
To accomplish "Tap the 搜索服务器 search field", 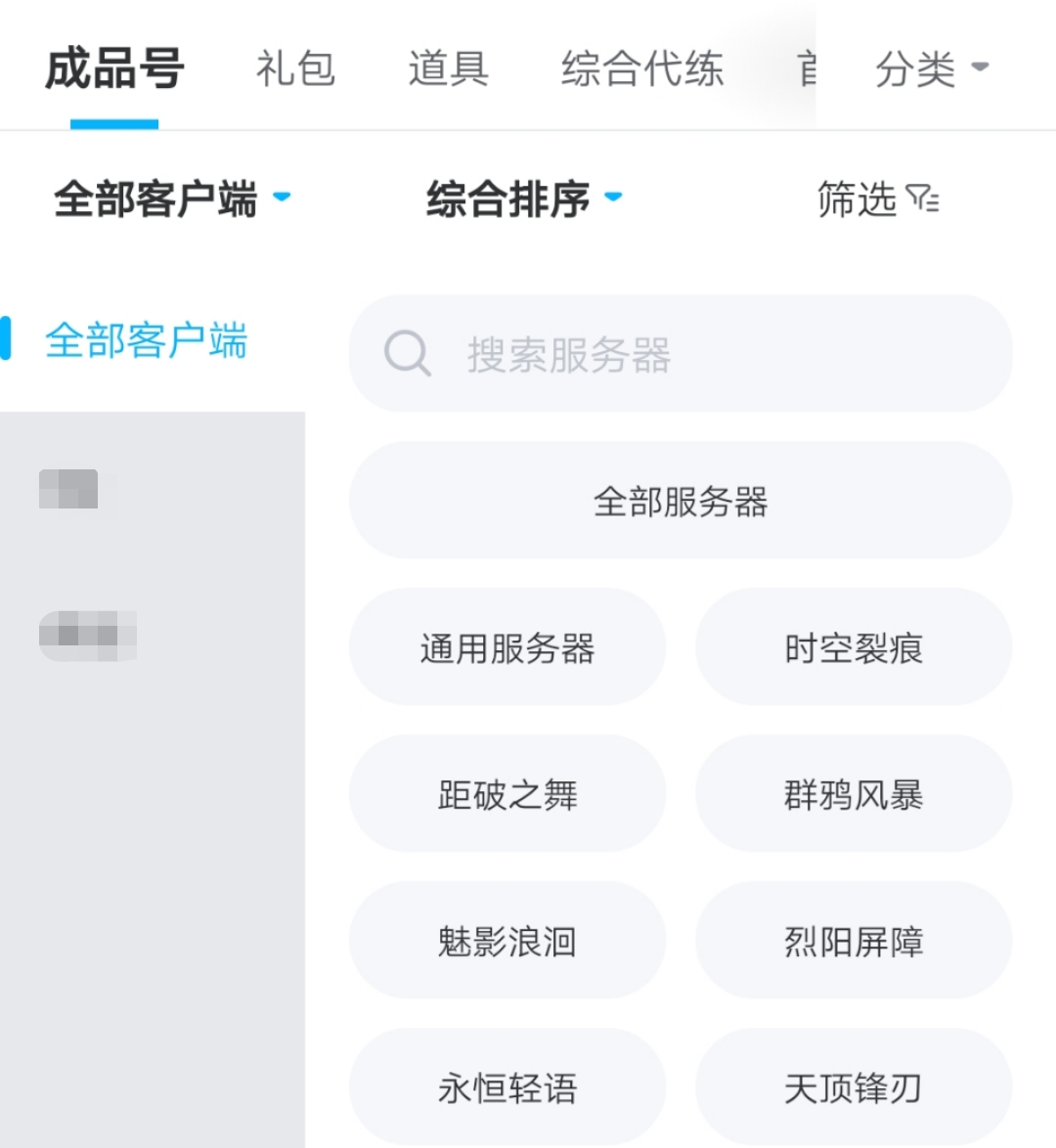I will click(681, 354).
